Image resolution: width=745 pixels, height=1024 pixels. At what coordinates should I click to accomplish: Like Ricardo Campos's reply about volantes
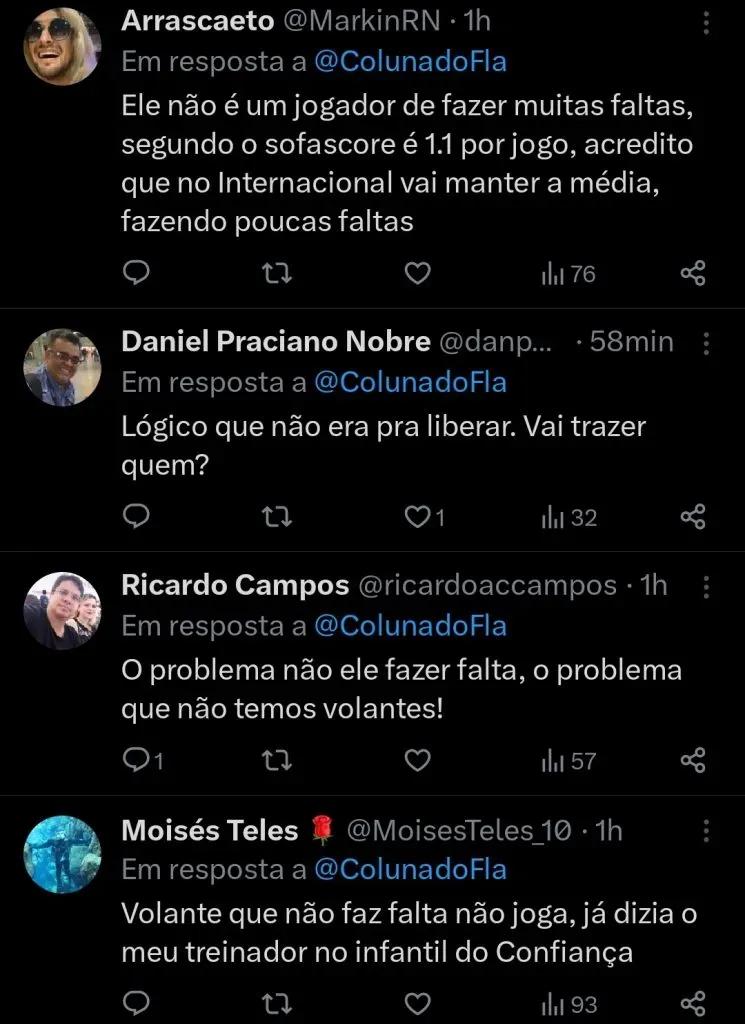[417, 760]
